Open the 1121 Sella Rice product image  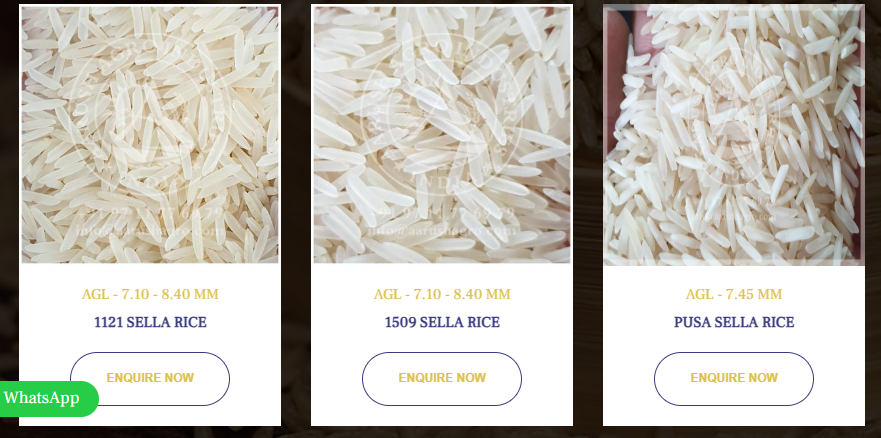[x=150, y=135]
